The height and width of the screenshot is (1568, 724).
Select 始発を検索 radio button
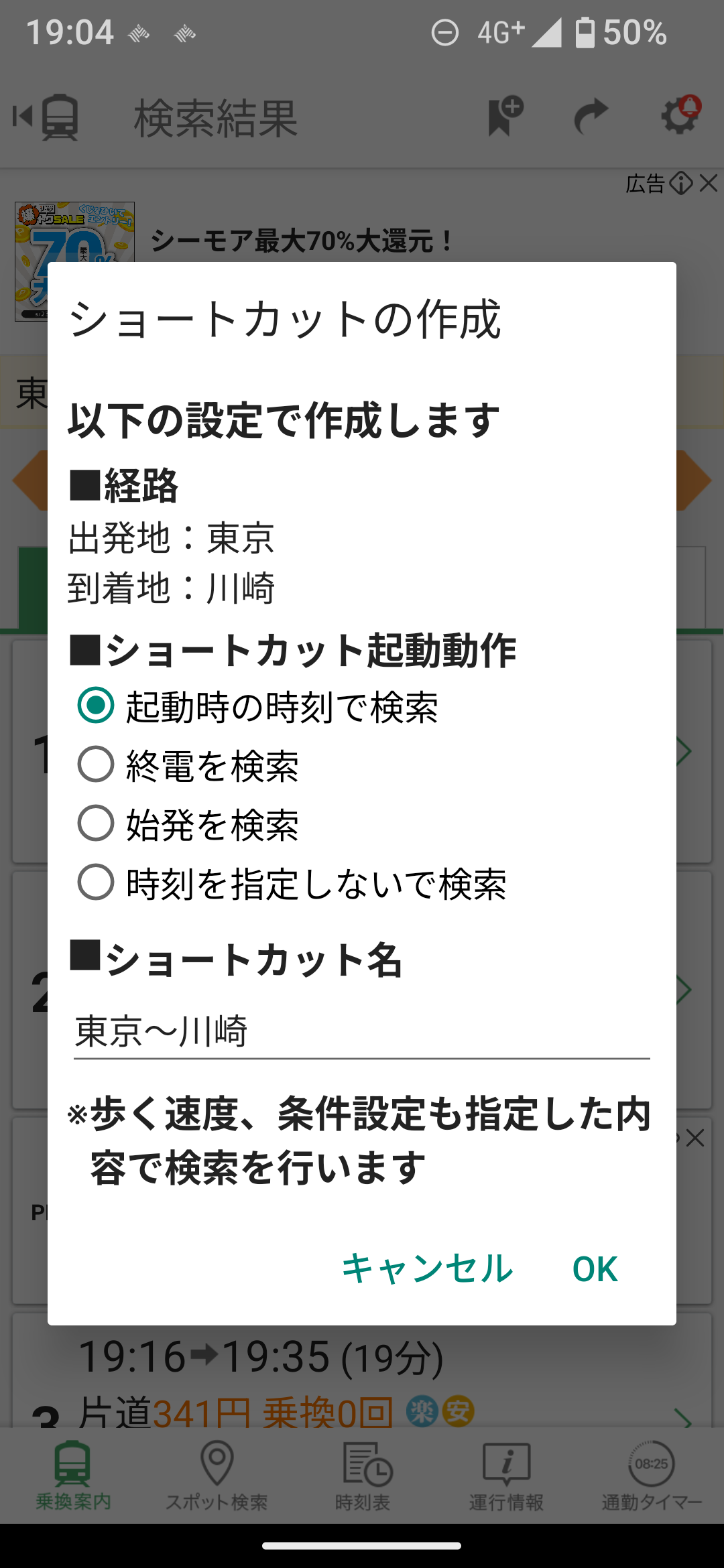click(x=96, y=824)
